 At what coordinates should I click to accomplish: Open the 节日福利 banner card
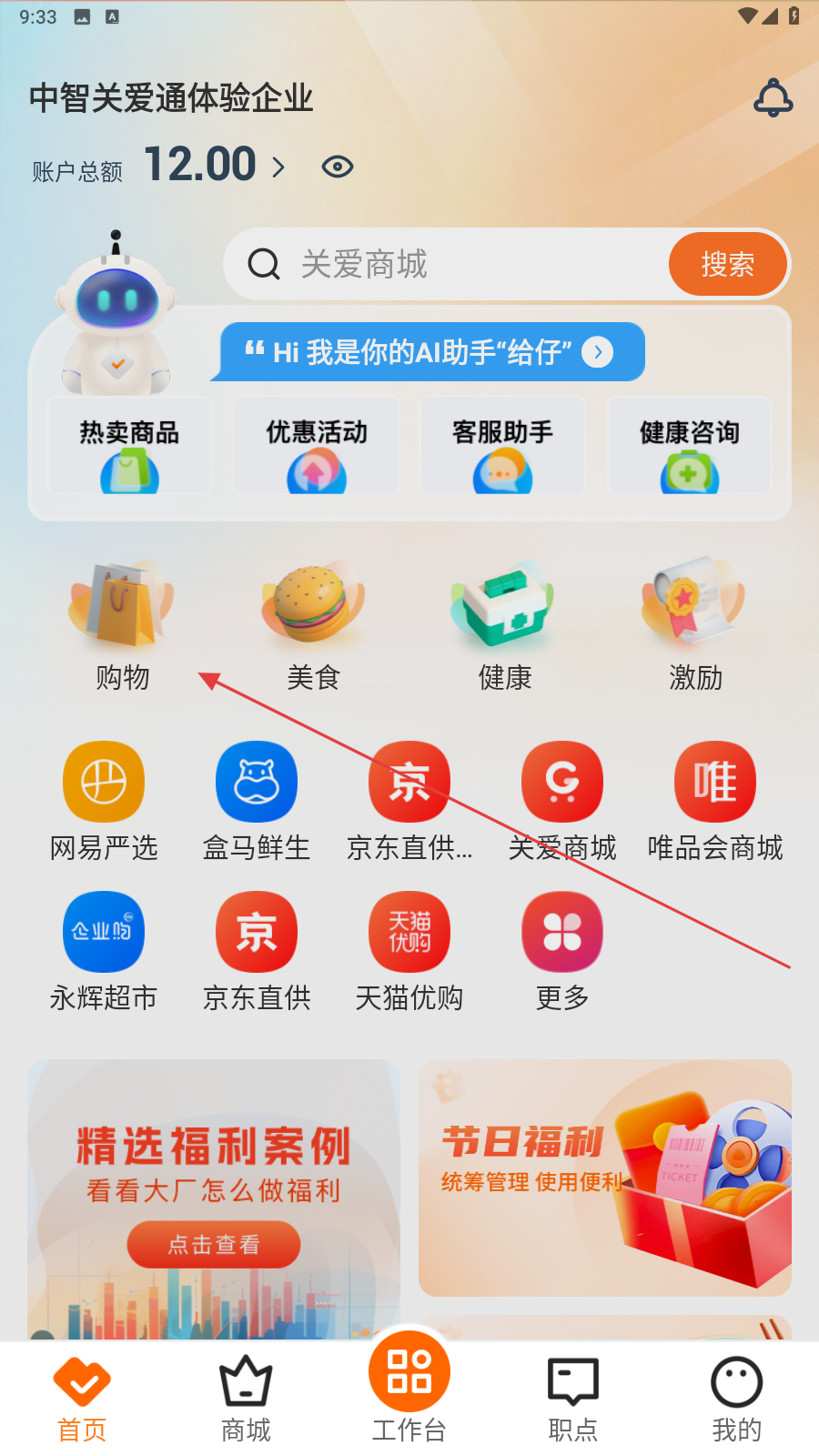tap(605, 1178)
